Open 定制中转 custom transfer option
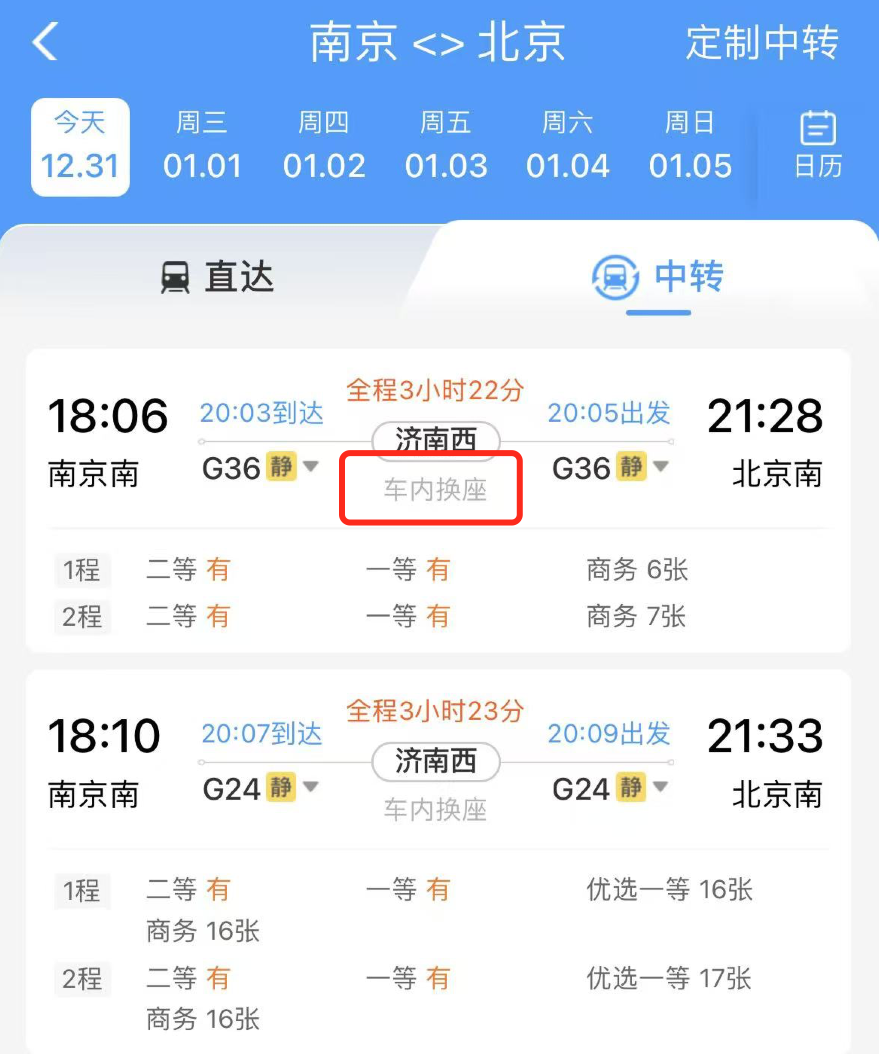This screenshot has height=1054, width=880. pyautogui.click(x=761, y=43)
